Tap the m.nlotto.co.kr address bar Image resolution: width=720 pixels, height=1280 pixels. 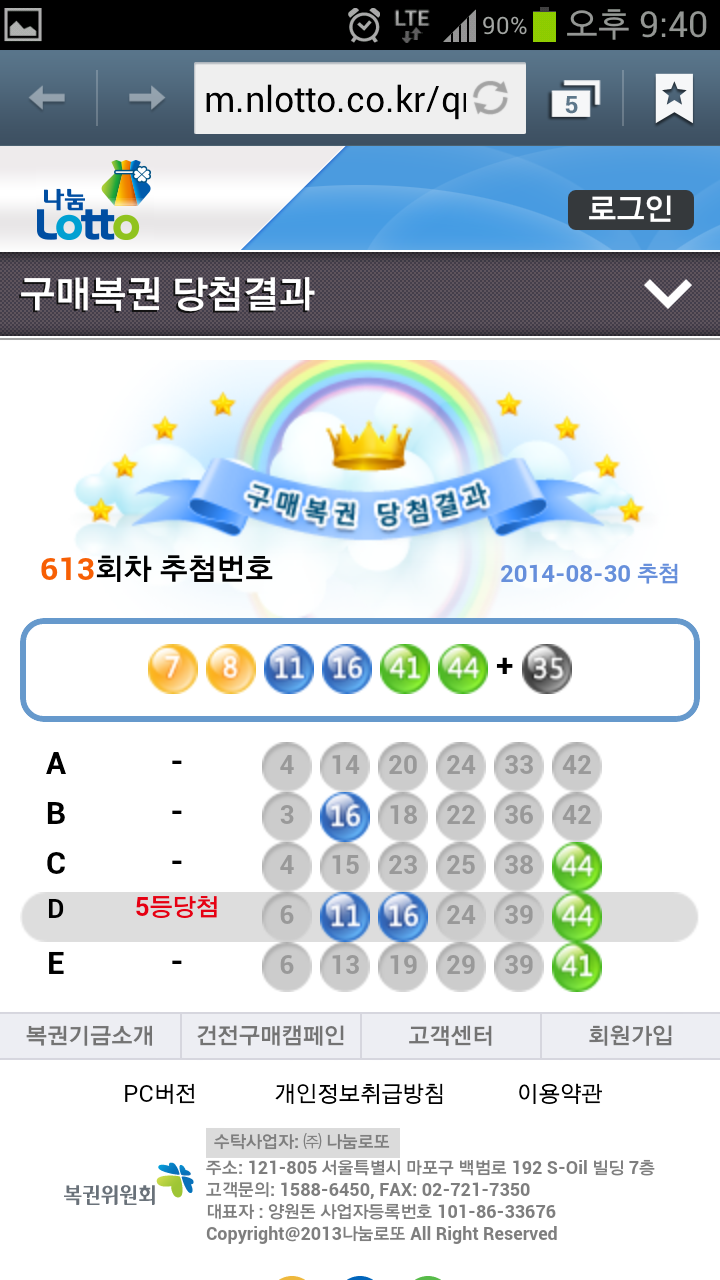[333, 99]
